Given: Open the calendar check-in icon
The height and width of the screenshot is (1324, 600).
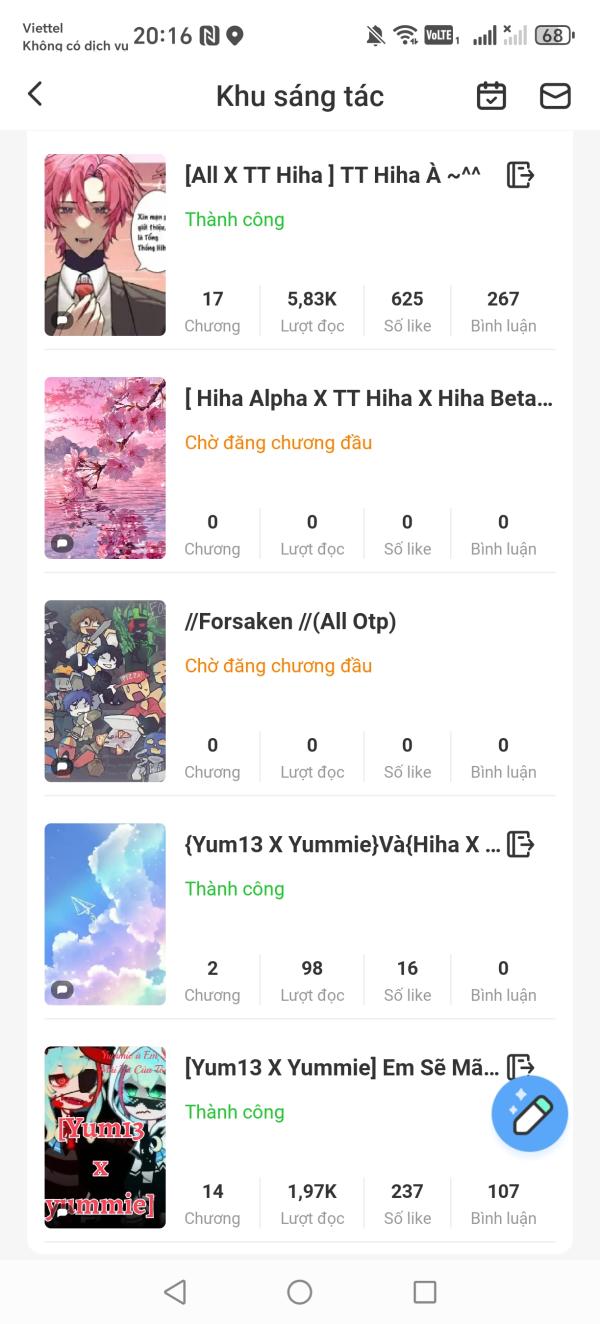Looking at the screenshot, I should [491, 96].
